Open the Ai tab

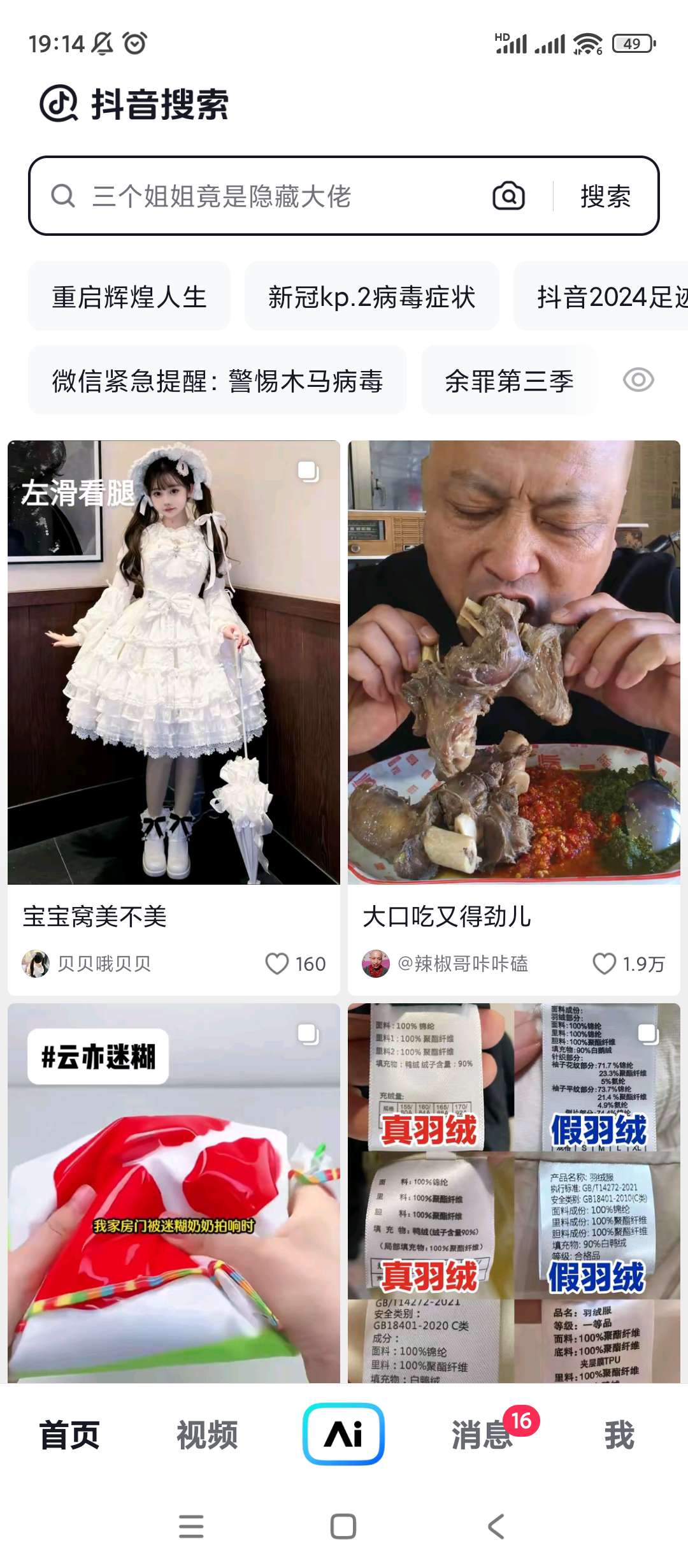[x=343, y=1434]
